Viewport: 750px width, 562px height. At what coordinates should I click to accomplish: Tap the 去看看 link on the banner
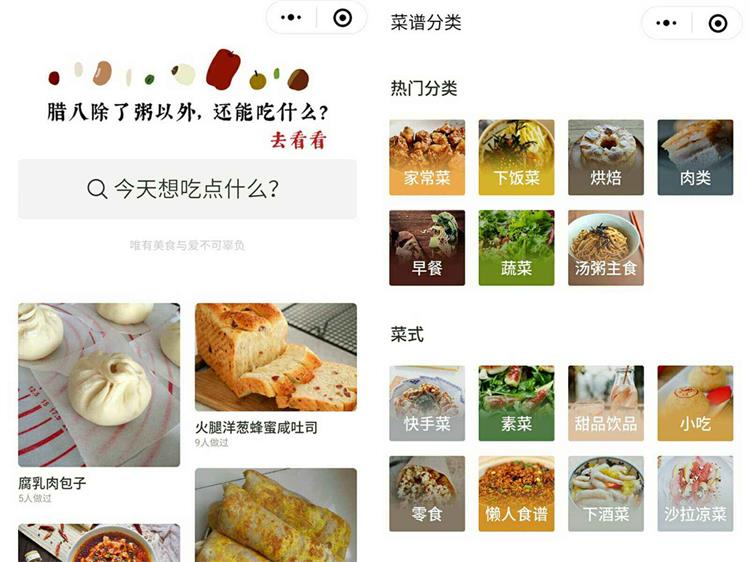coord(297,141)
